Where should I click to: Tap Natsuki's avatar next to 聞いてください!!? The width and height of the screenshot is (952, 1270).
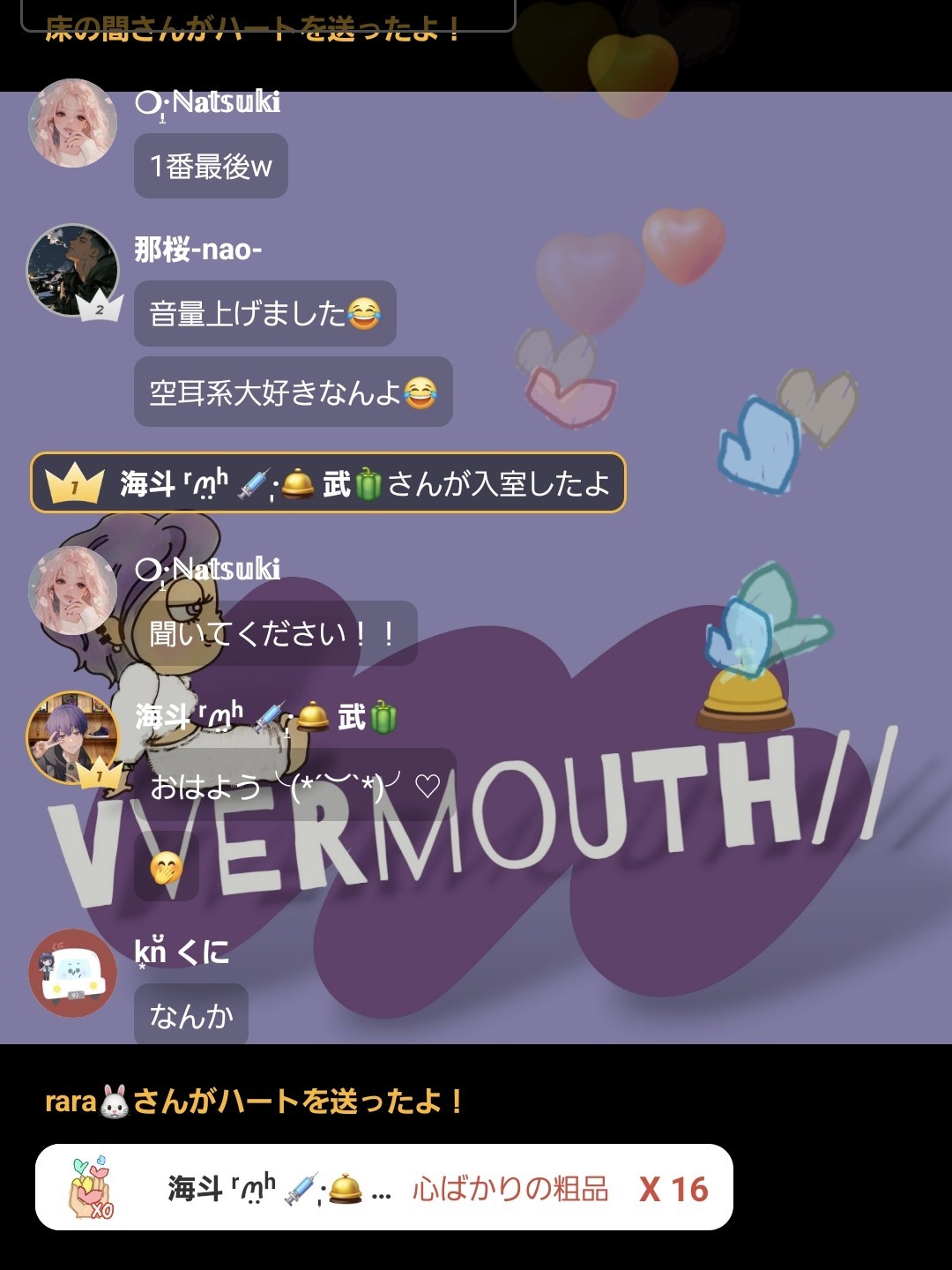(x=72, y=590)
